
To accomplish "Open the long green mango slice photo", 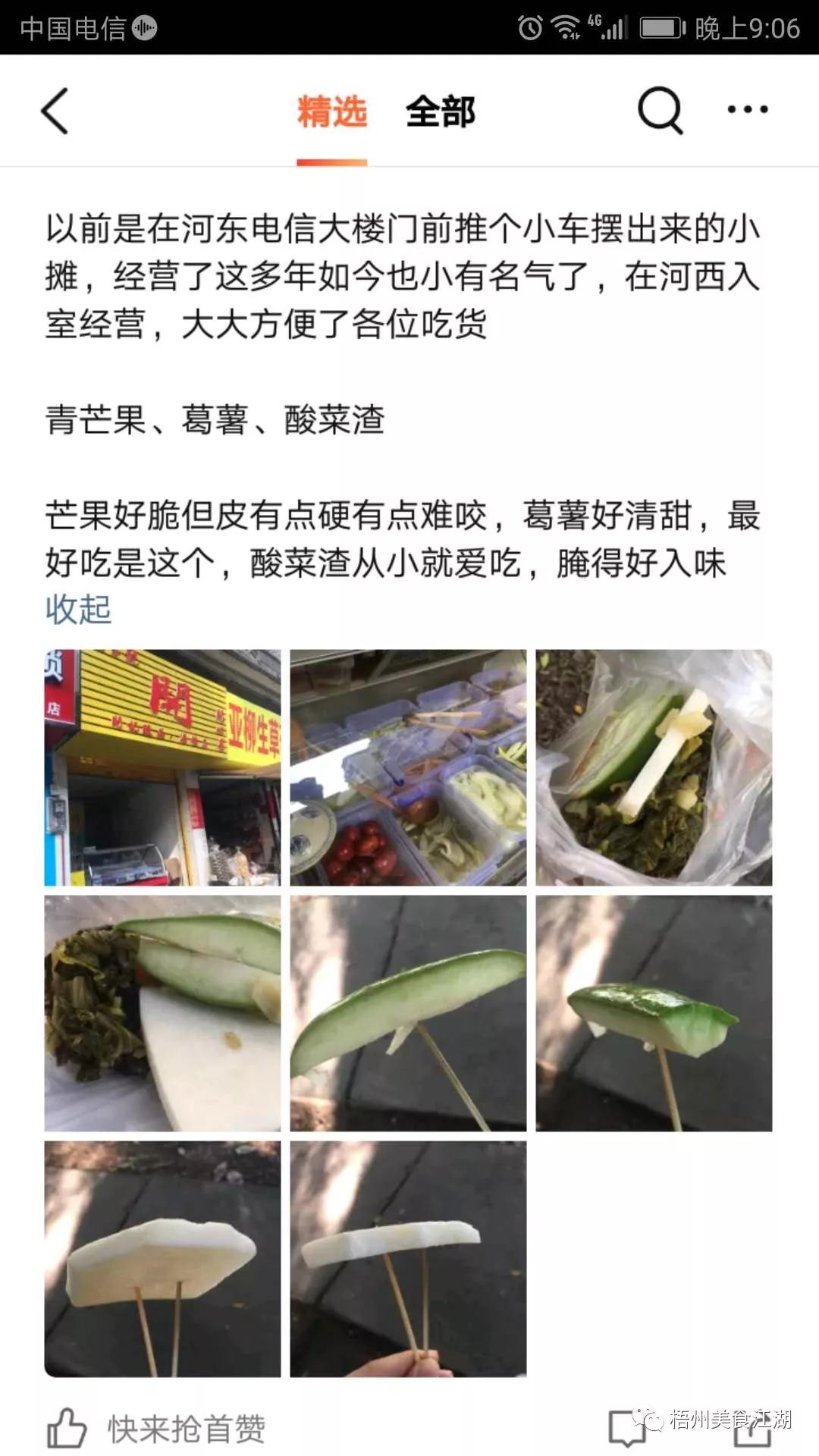I will pos(408,1013).
